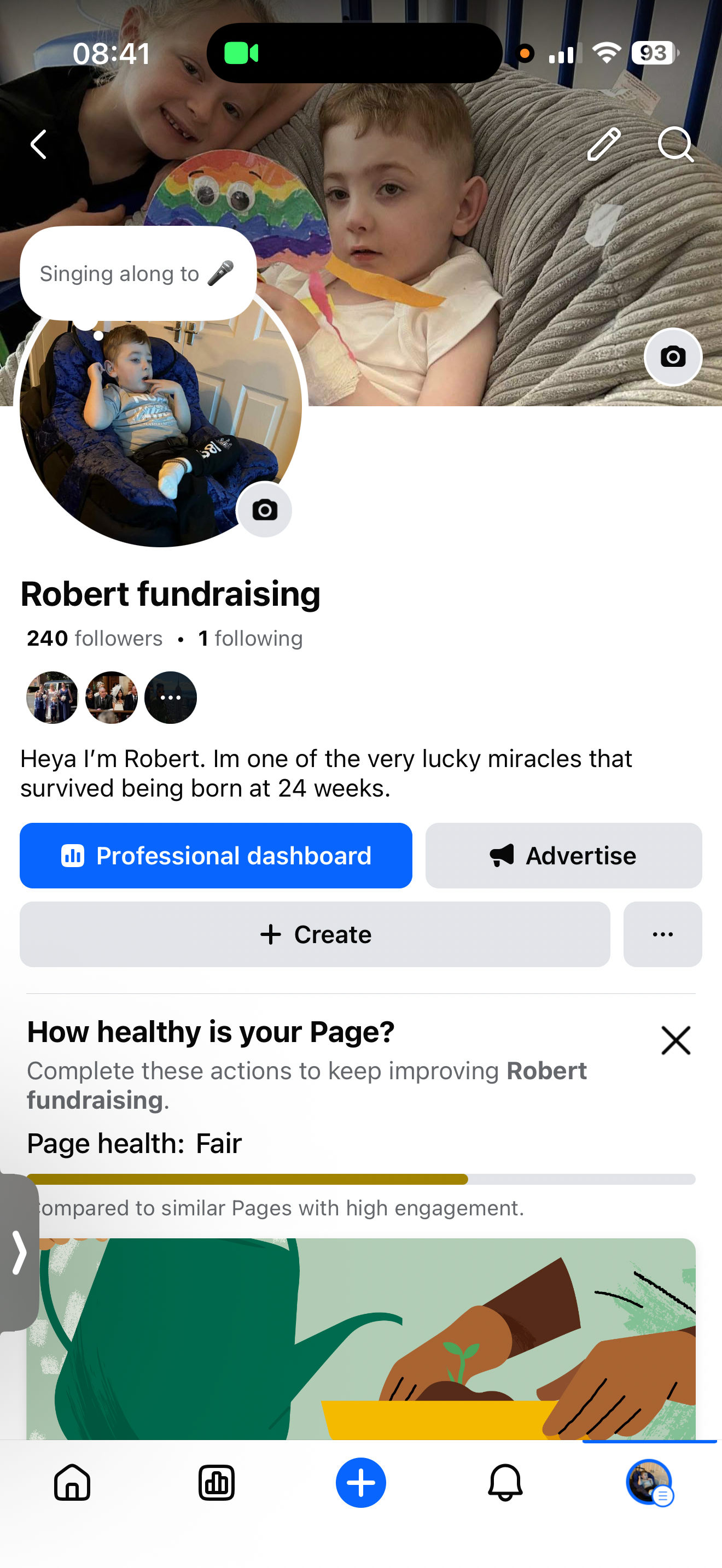The width and height of the screenshot is (722, 1568).
Task: Change cover photo with camera icon
Action: (x=673, y=356)
